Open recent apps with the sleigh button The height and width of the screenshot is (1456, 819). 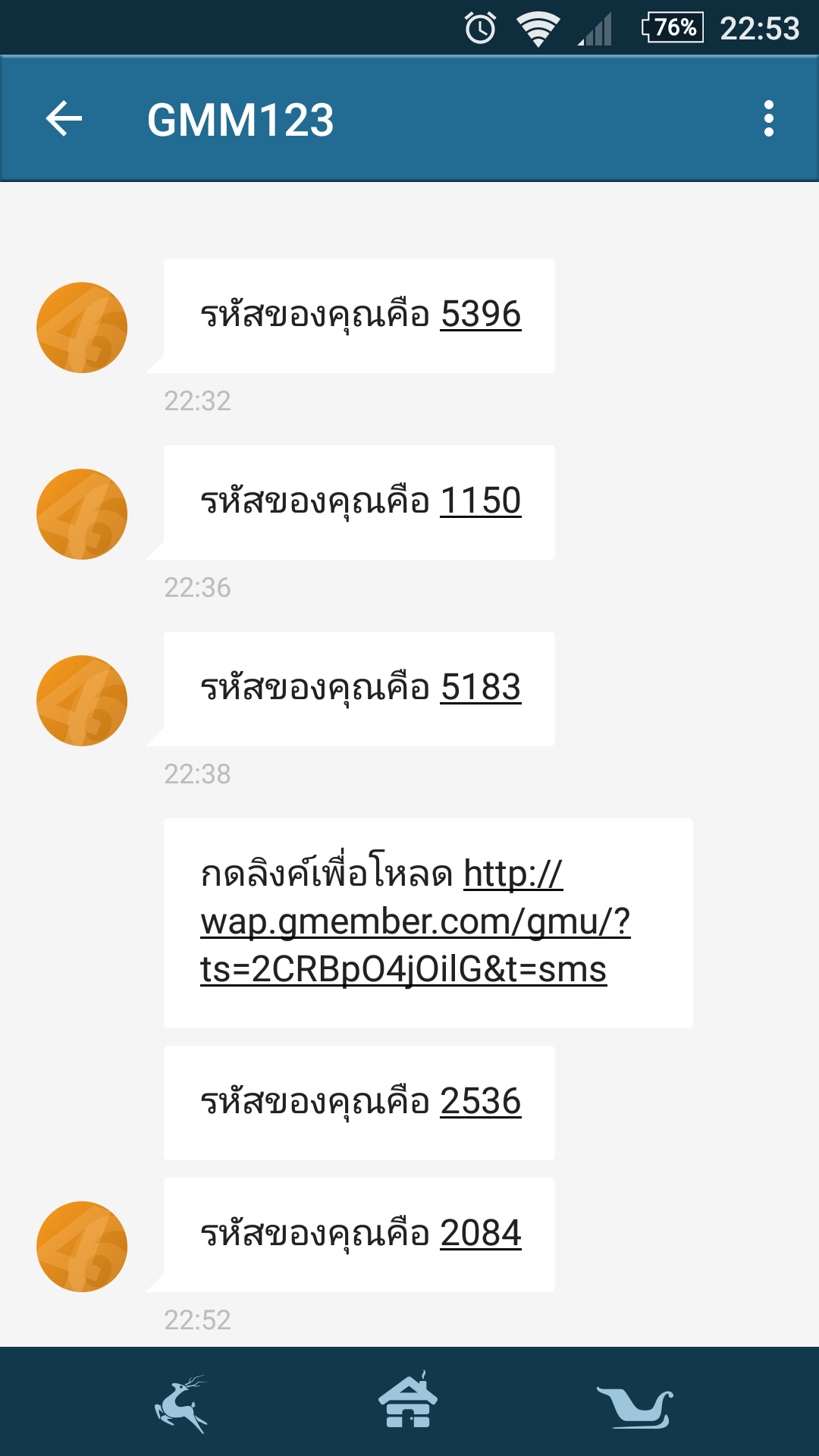(x=635, y=1407)
